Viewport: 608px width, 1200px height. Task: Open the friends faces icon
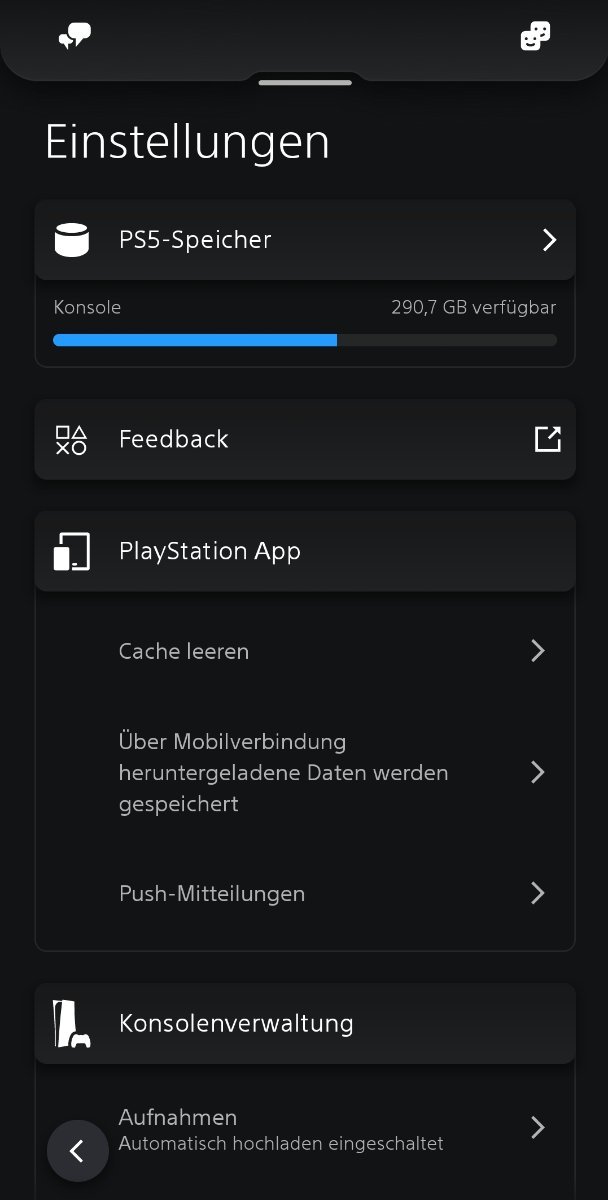click(x=535, y=37)
